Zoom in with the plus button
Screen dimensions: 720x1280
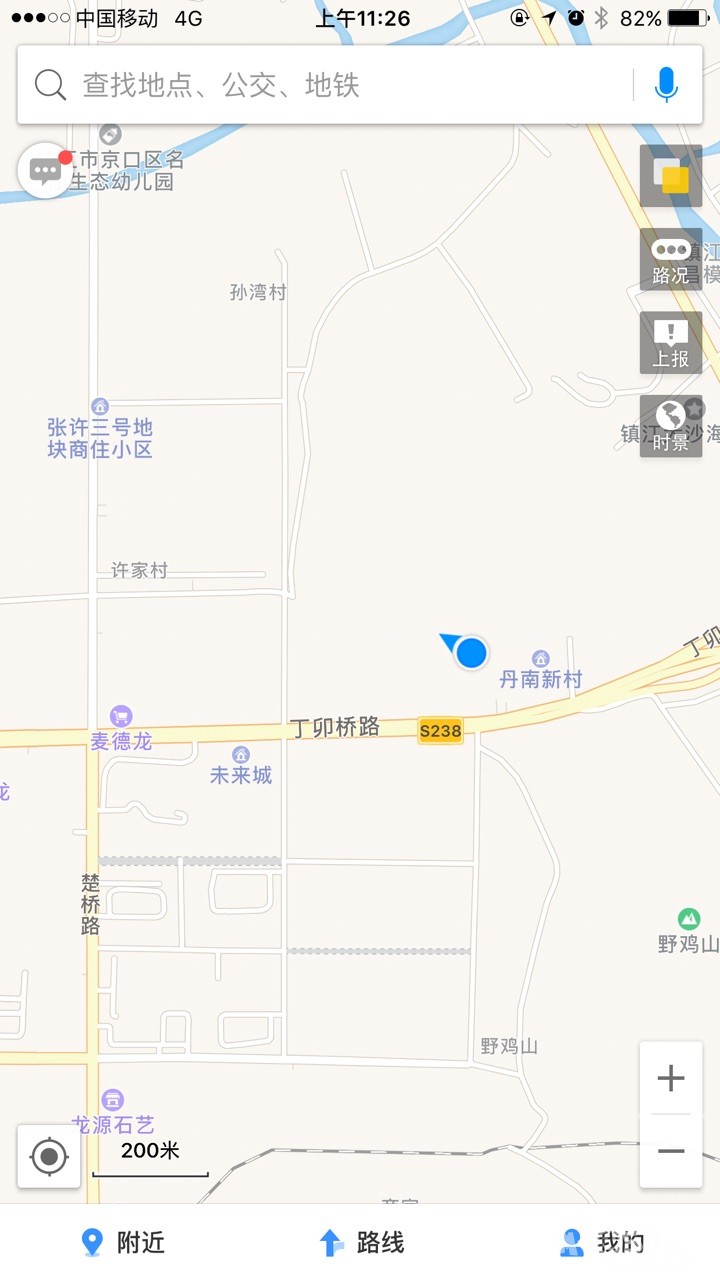click(670, 1078)
